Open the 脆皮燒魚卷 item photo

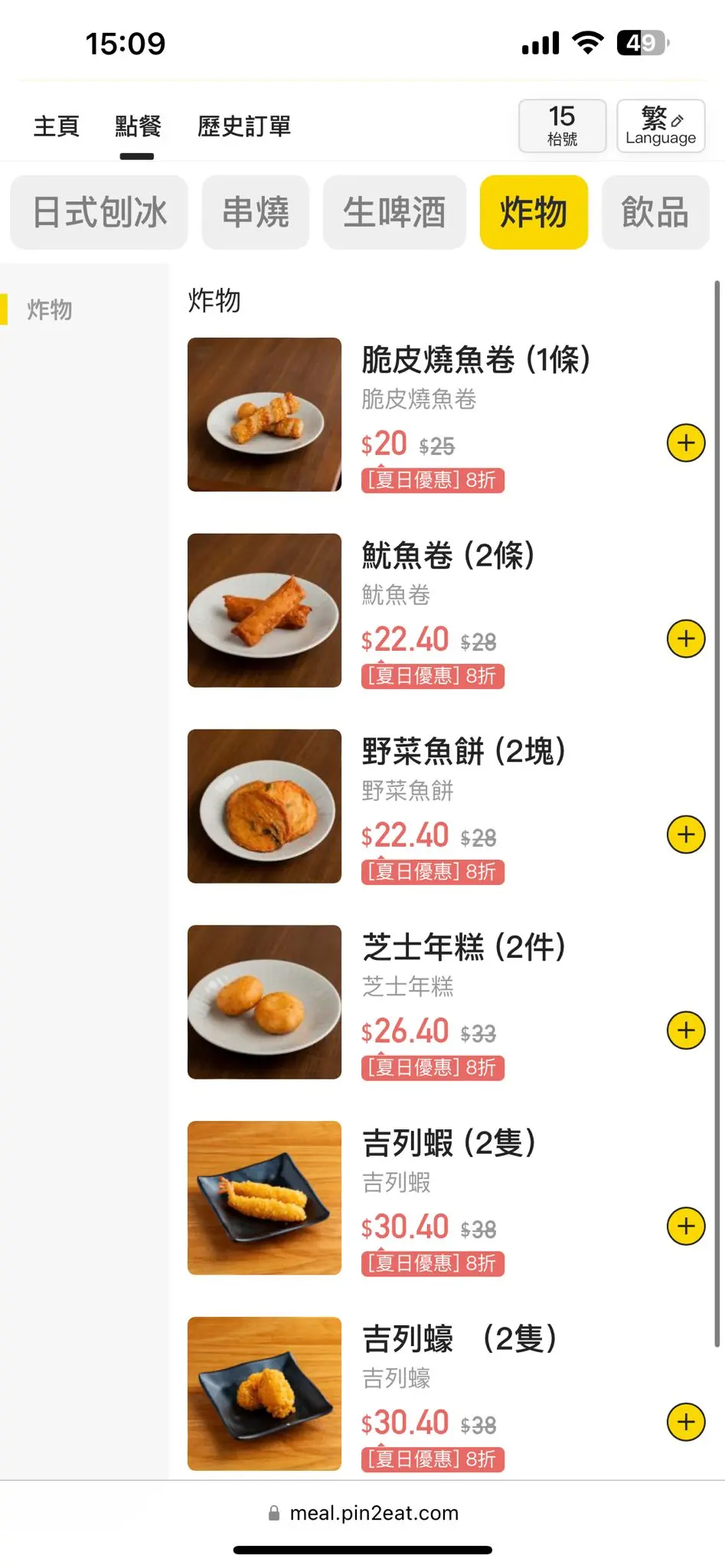pos(264,414)
